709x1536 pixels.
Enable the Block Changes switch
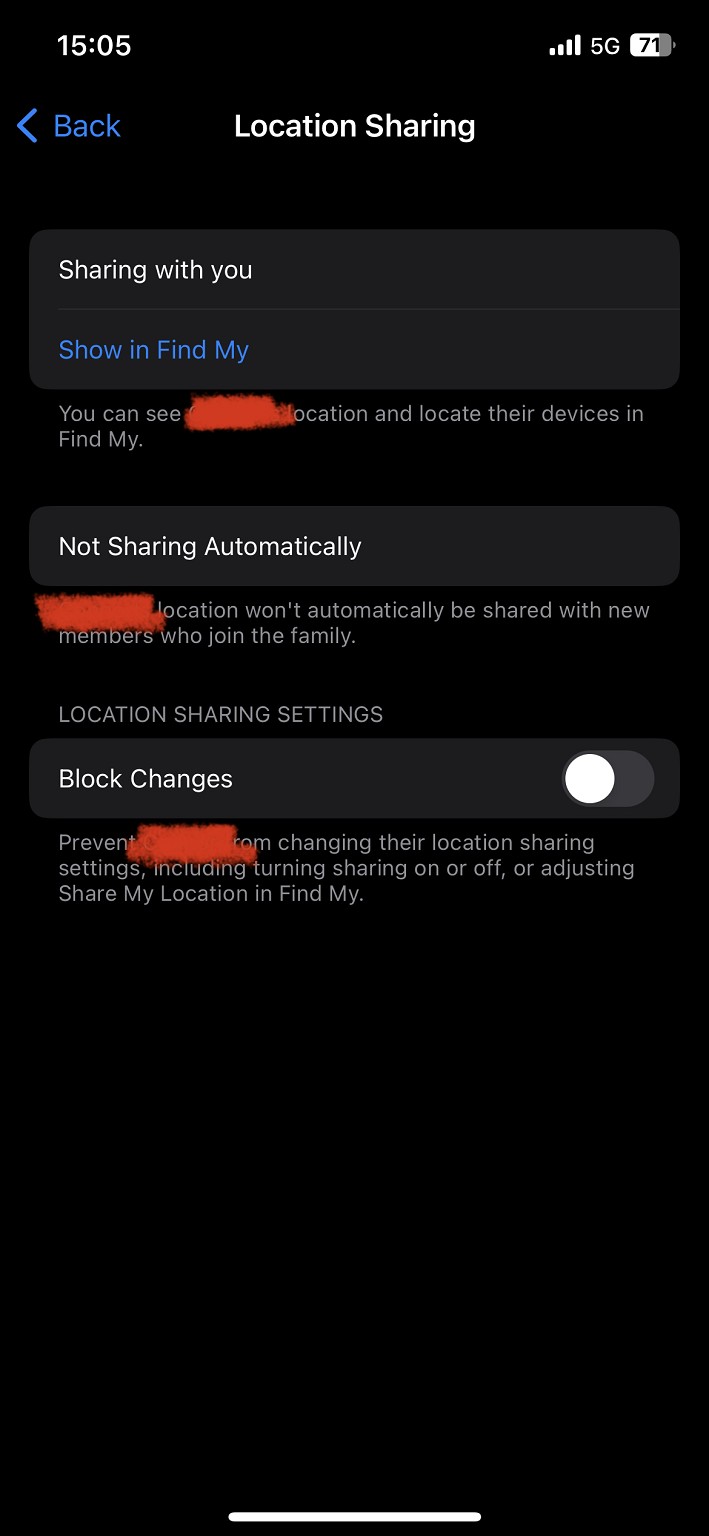coord(608,779)
